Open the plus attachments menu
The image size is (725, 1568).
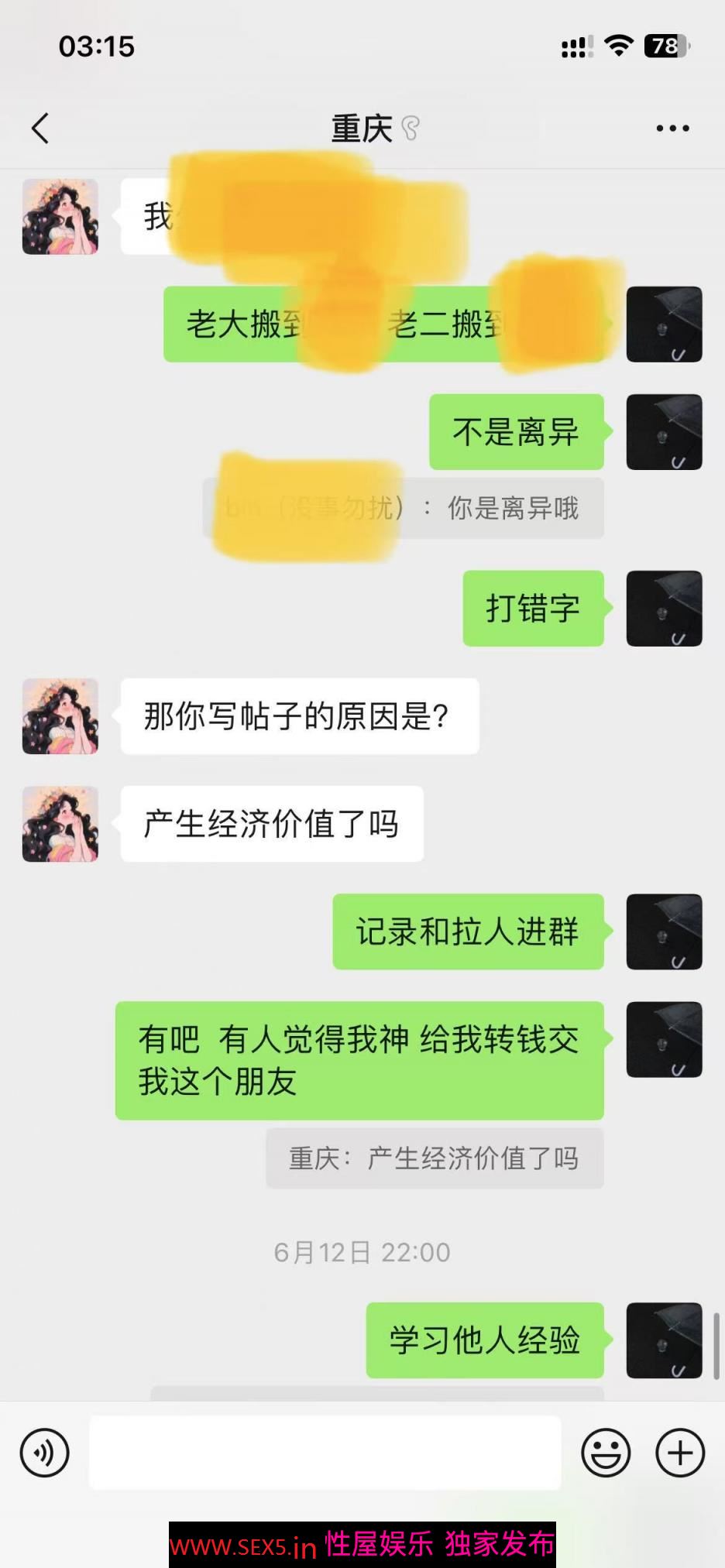[680, 1453]
